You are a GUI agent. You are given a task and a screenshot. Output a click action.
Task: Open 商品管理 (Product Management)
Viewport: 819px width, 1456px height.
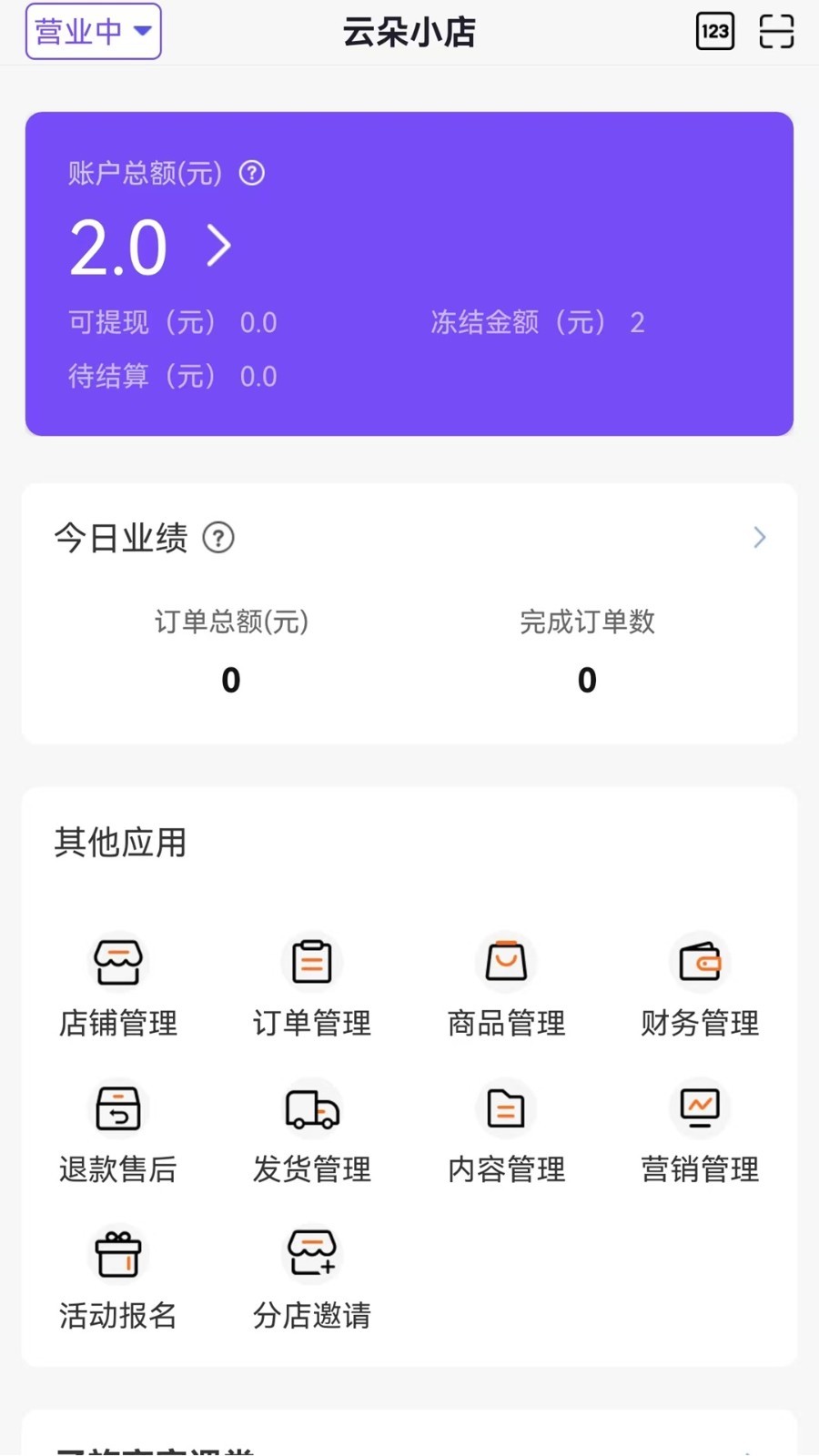(506, 987)
